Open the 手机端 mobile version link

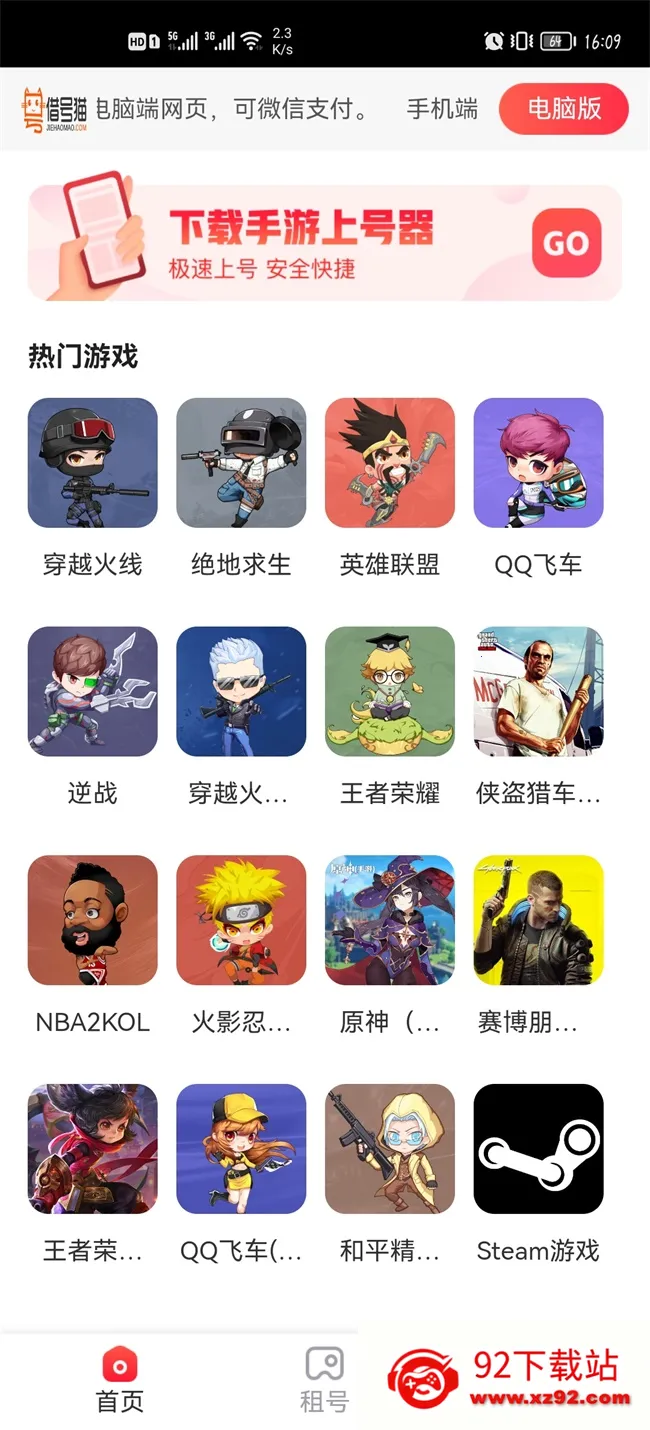(442, 109)
